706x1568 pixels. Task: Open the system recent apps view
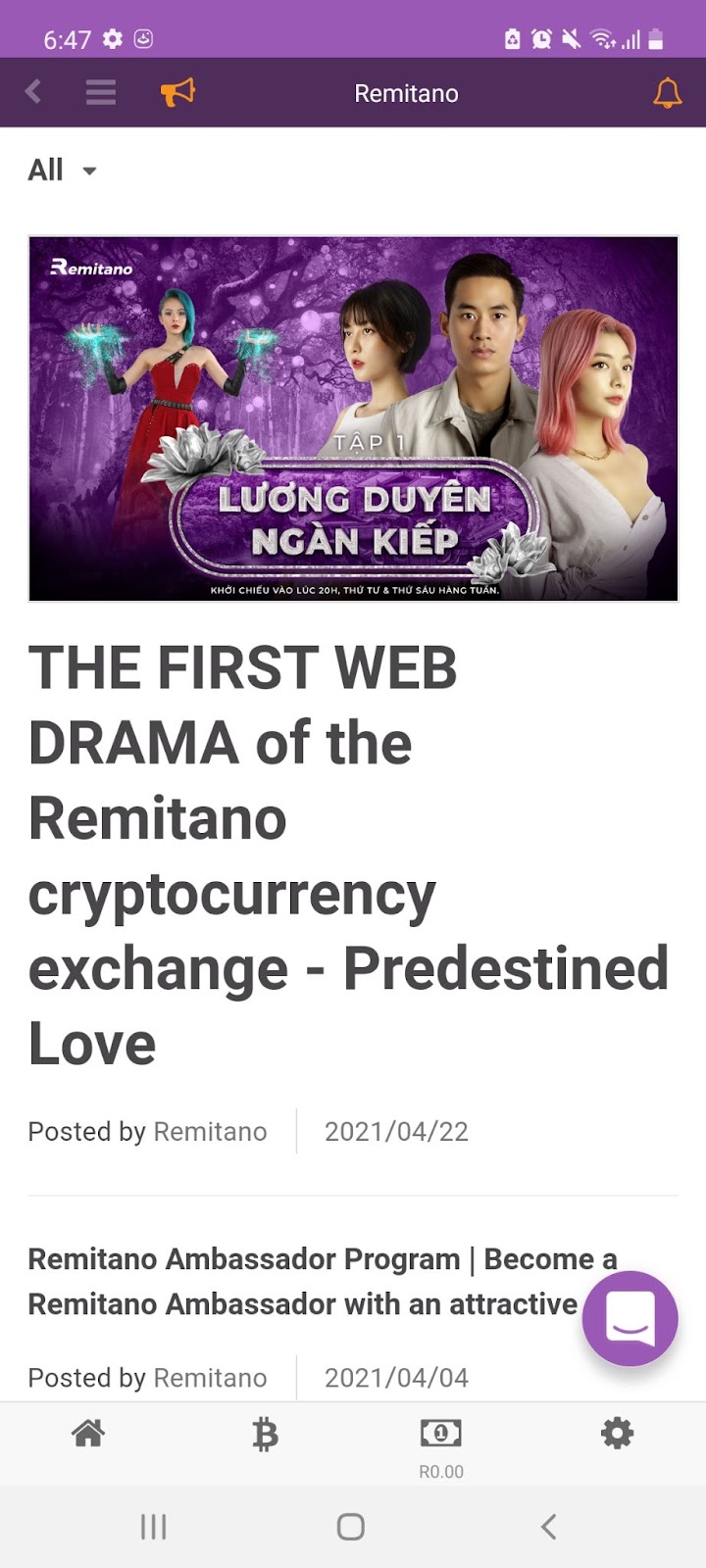(x=154, y=1526)
